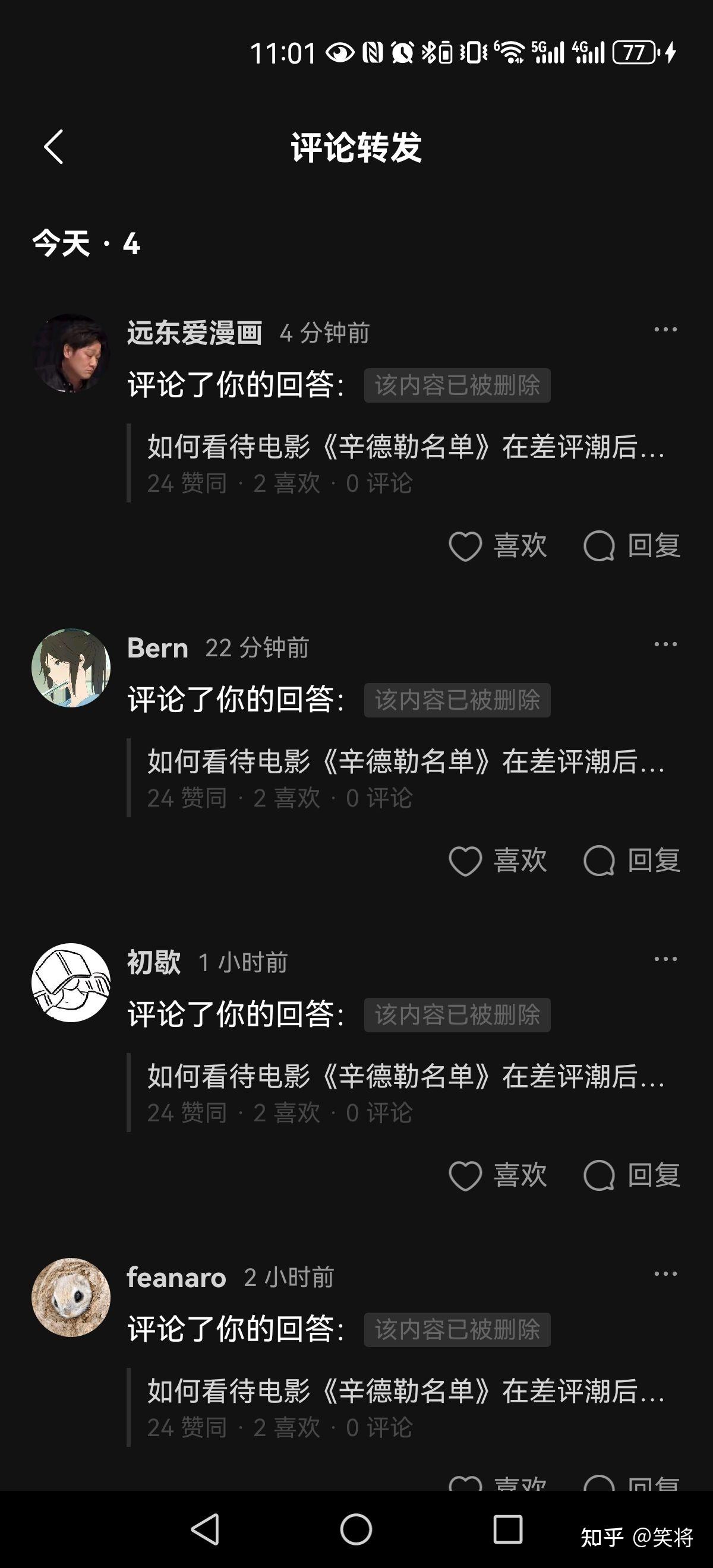
Task: Open the overflow menu for feanaro's comment
Action: 665,1273
